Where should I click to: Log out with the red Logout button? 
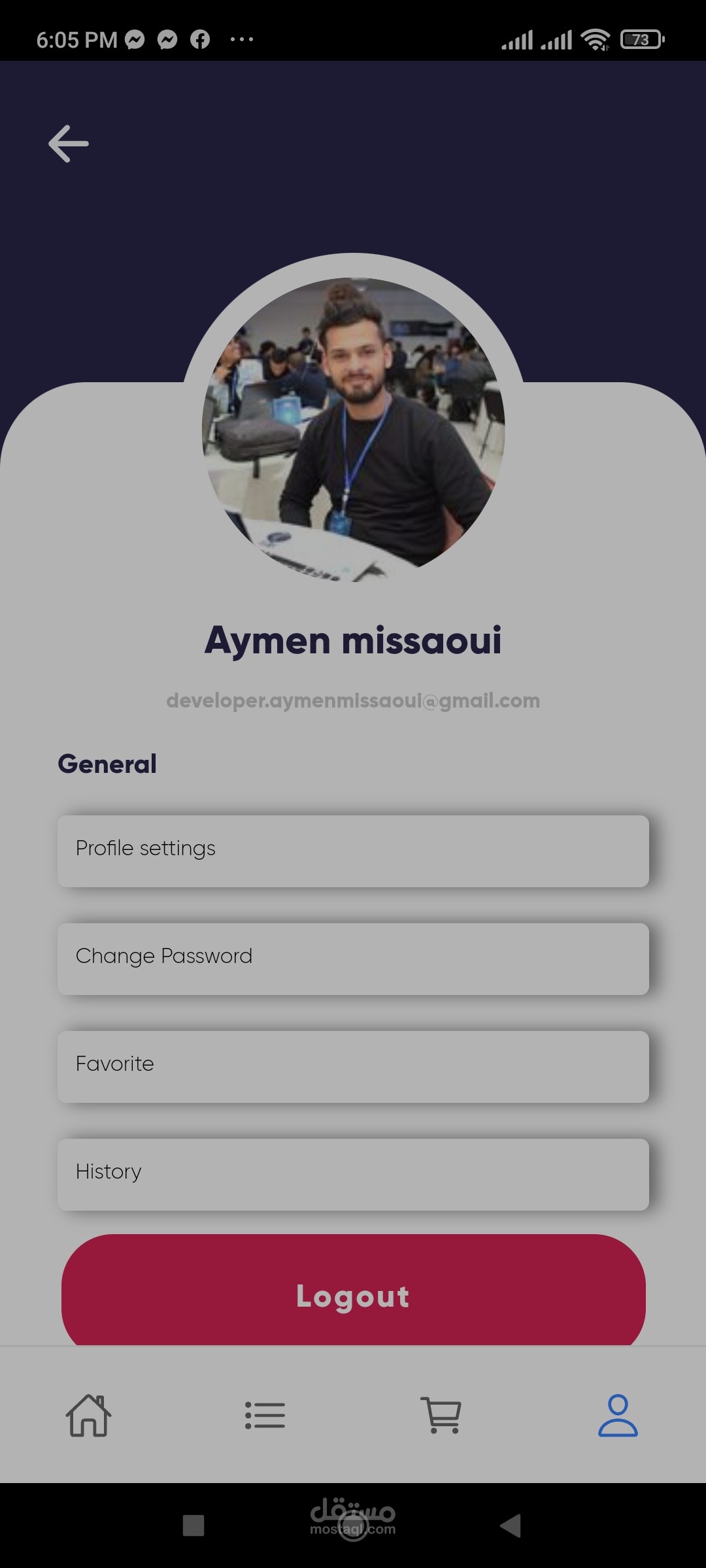tap(353, 1290)
